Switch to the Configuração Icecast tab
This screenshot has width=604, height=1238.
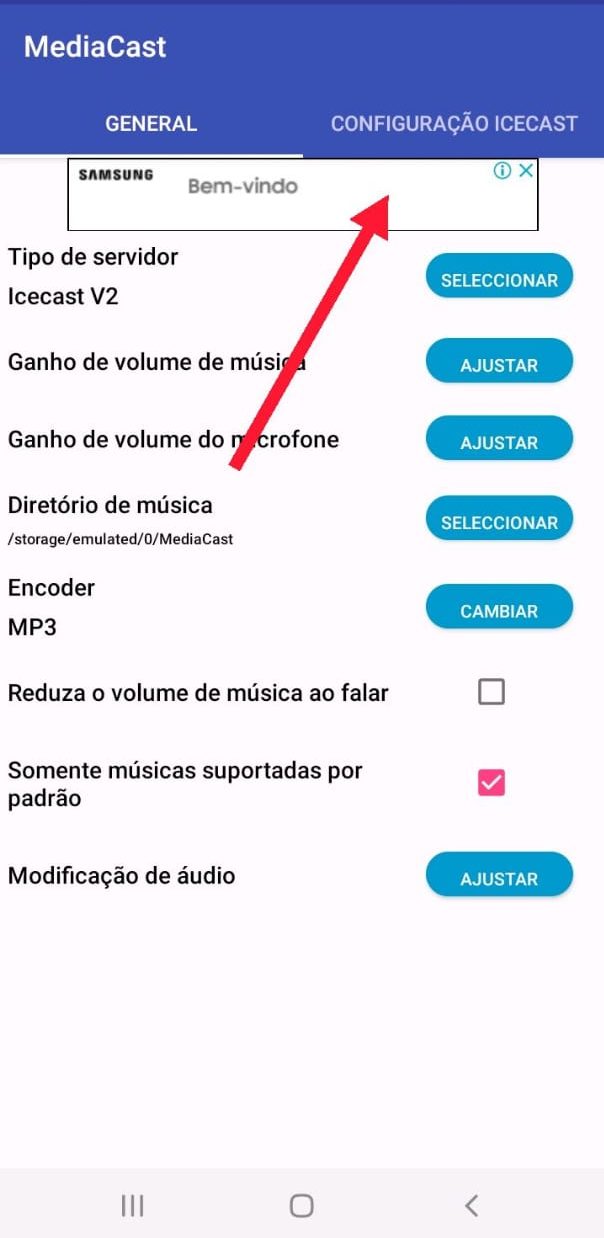click(454, 124)
